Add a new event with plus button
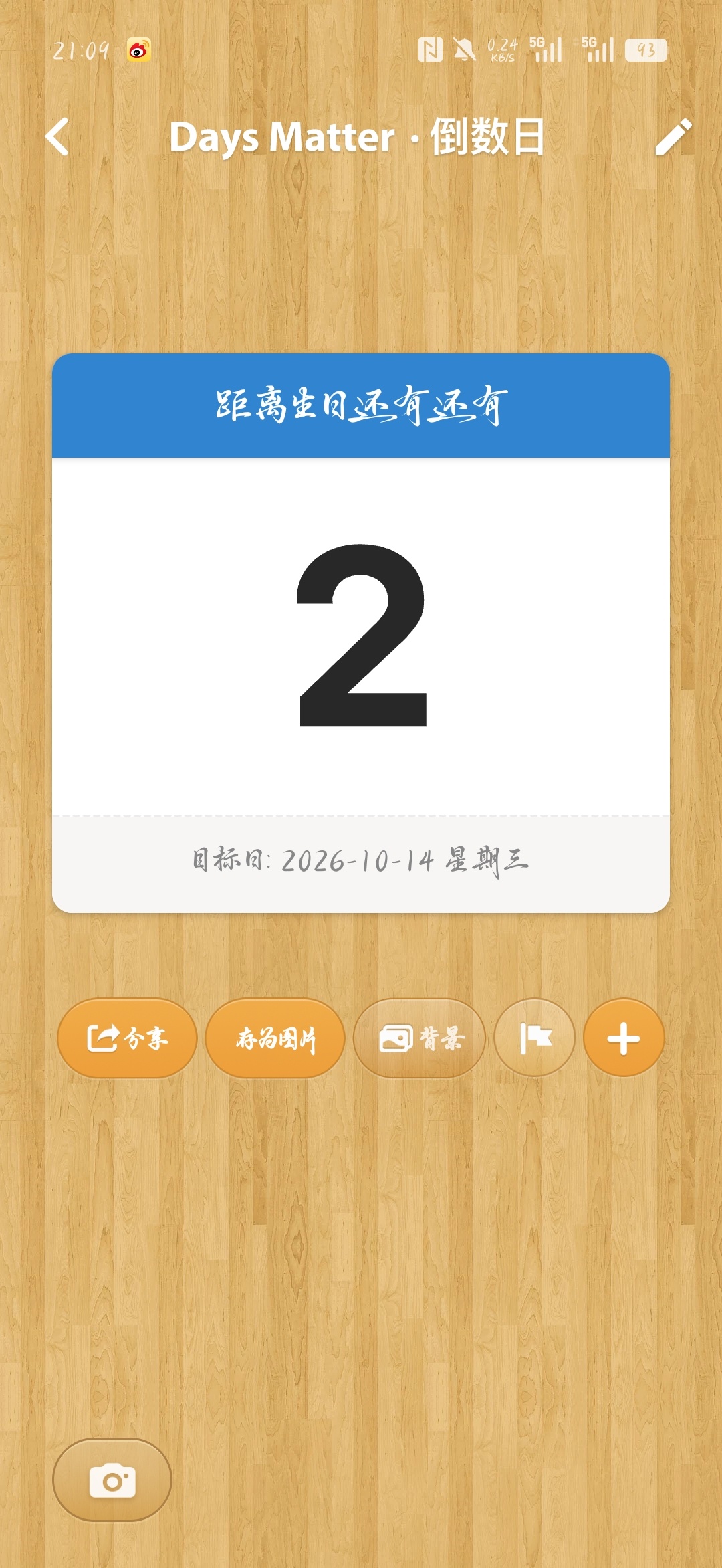This screenshot has width=722, height=1568. coord(624,1038)
